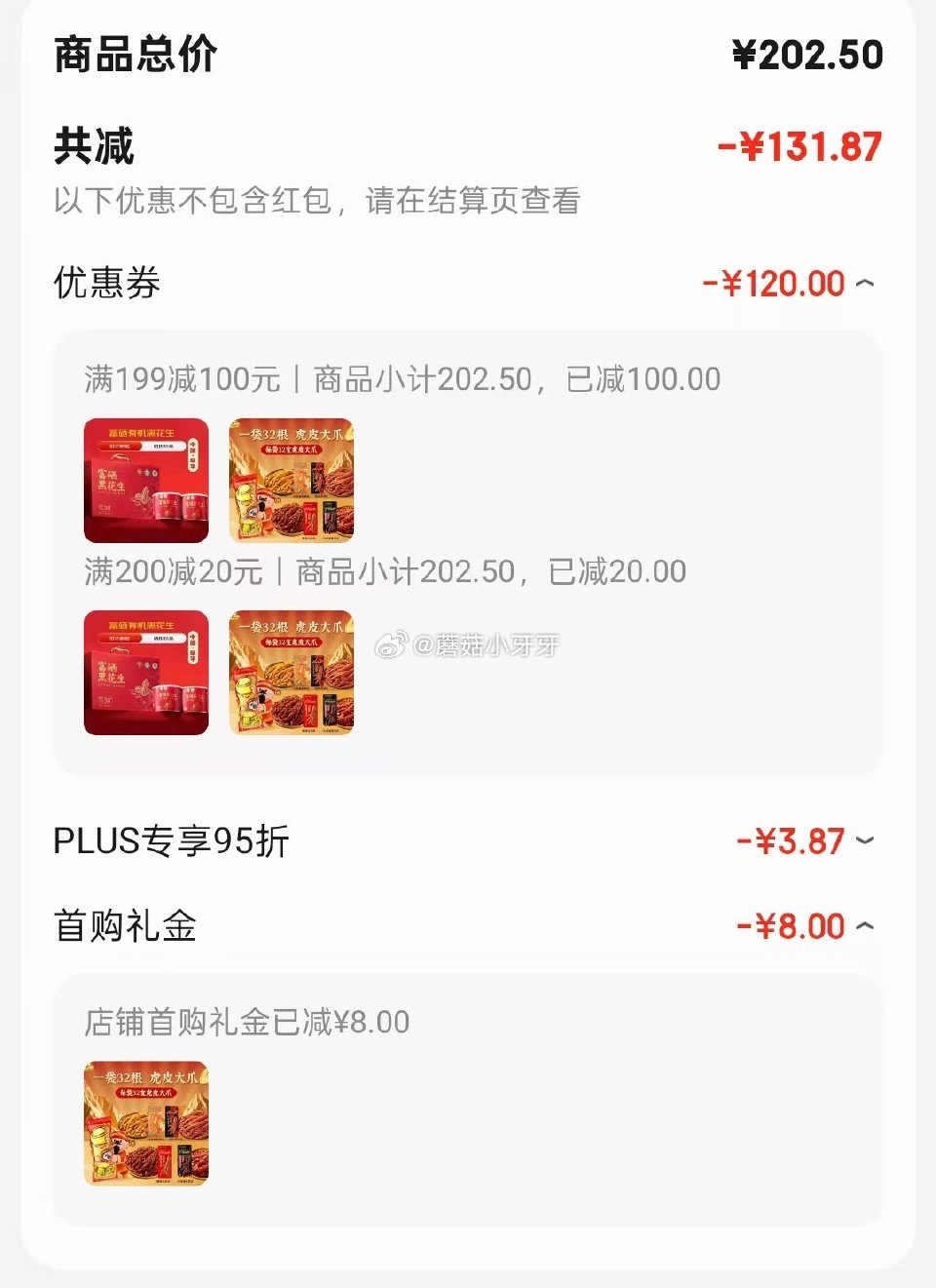Open the 虎皮大爪 chicken feet thumbnail under 满199减100元
The width and height of the screenshot is (936, 1288).
coord(291,481)
